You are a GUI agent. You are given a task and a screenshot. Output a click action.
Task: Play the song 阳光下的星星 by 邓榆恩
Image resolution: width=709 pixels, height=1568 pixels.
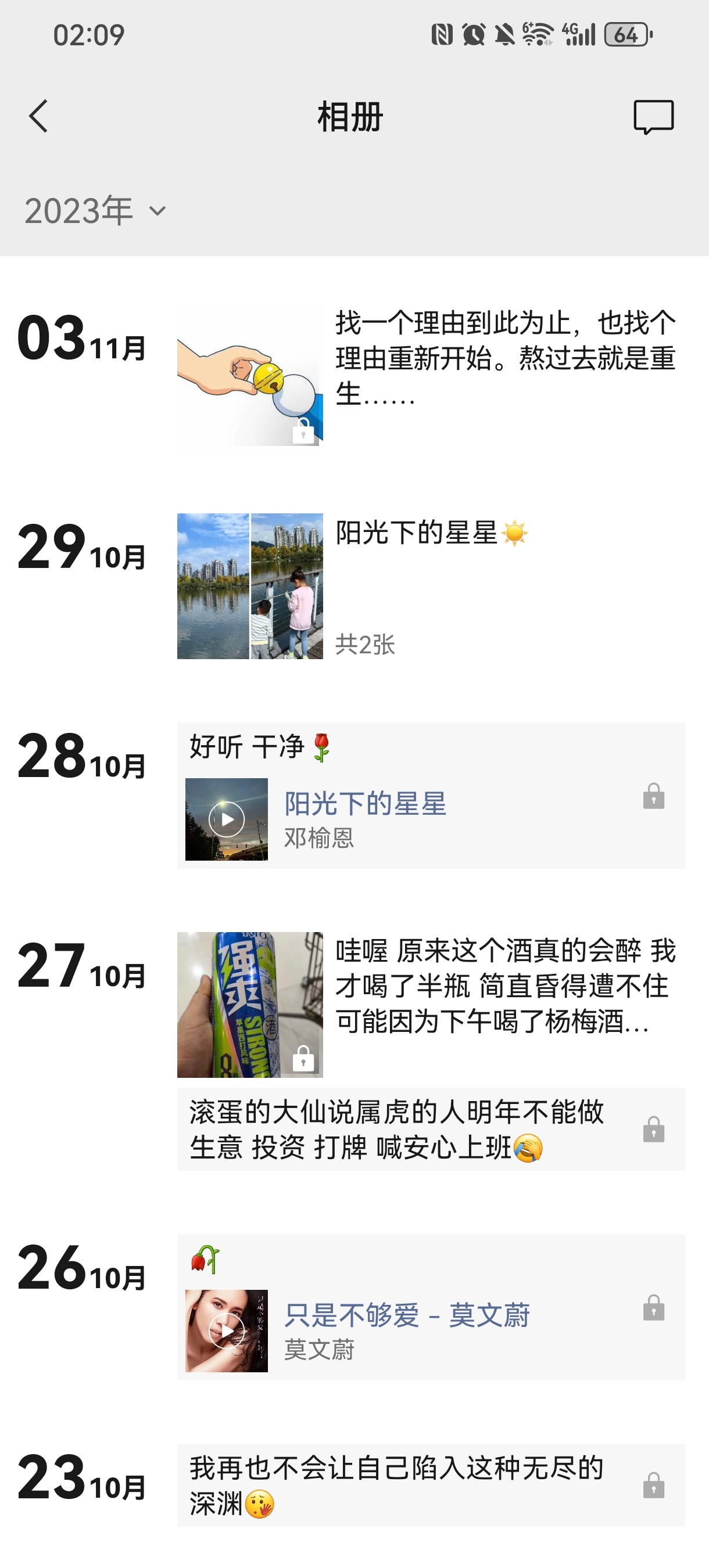pyautogui.click(x=227, y=819)
